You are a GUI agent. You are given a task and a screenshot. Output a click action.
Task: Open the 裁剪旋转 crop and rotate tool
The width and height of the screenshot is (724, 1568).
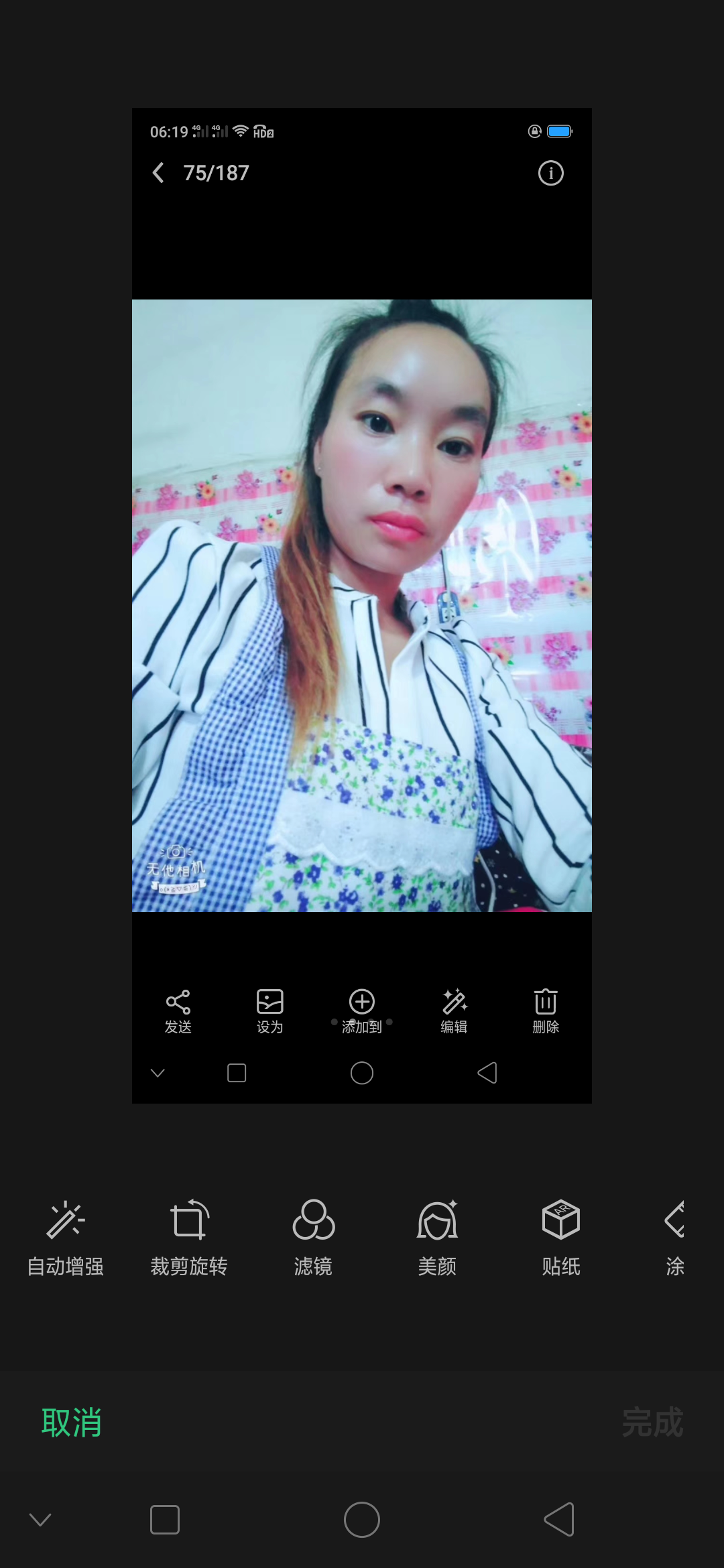pos(189,1237)
